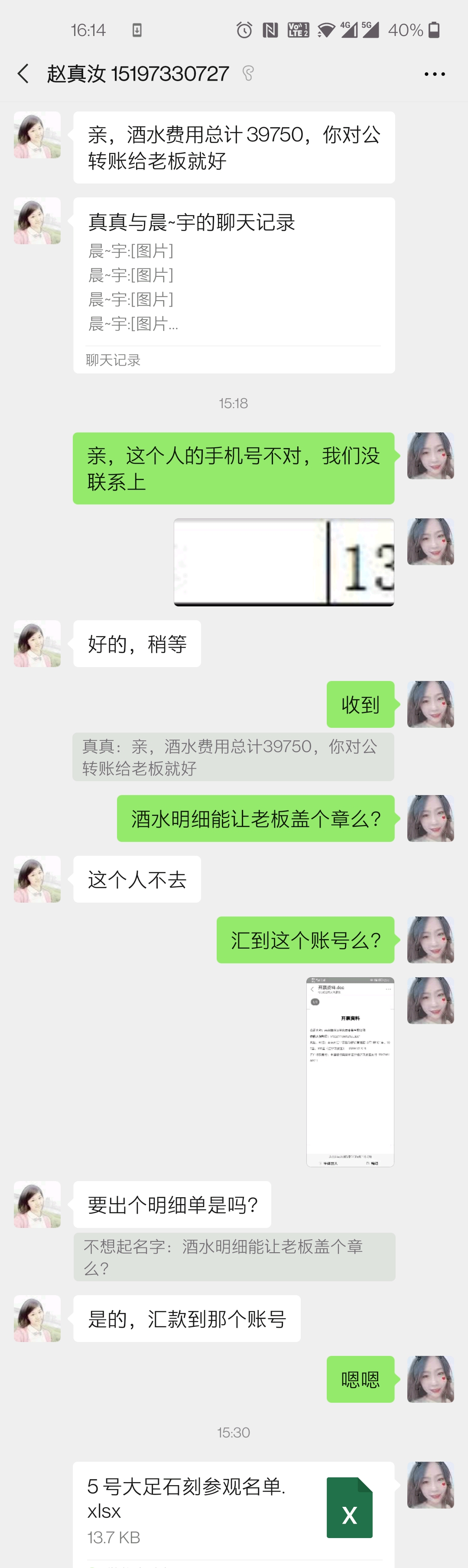View the cropped phone number image
The image size is (468, 1568).
tap(284, 562)
